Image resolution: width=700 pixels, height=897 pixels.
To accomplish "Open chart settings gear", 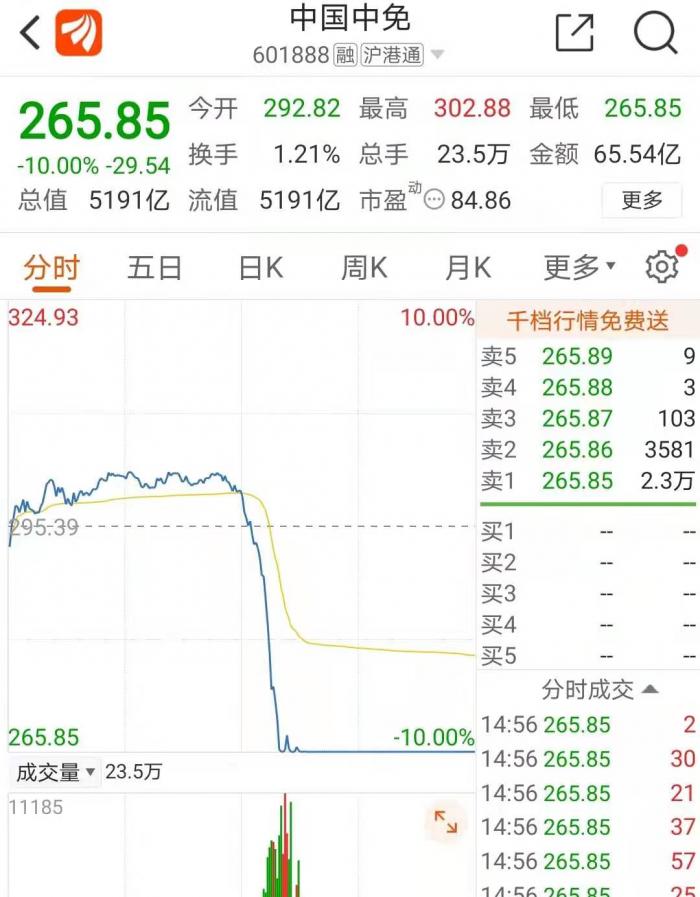I will pyautogui.click(x=662, y=267).
